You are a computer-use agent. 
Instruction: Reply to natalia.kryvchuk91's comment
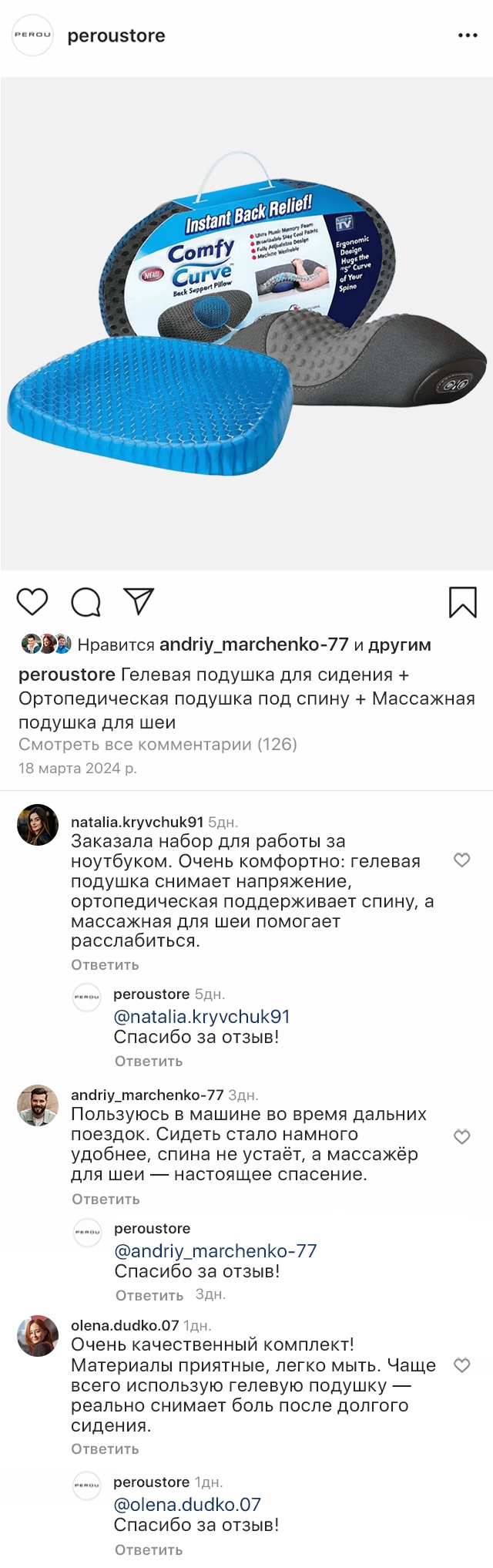(x=105, y=965)
